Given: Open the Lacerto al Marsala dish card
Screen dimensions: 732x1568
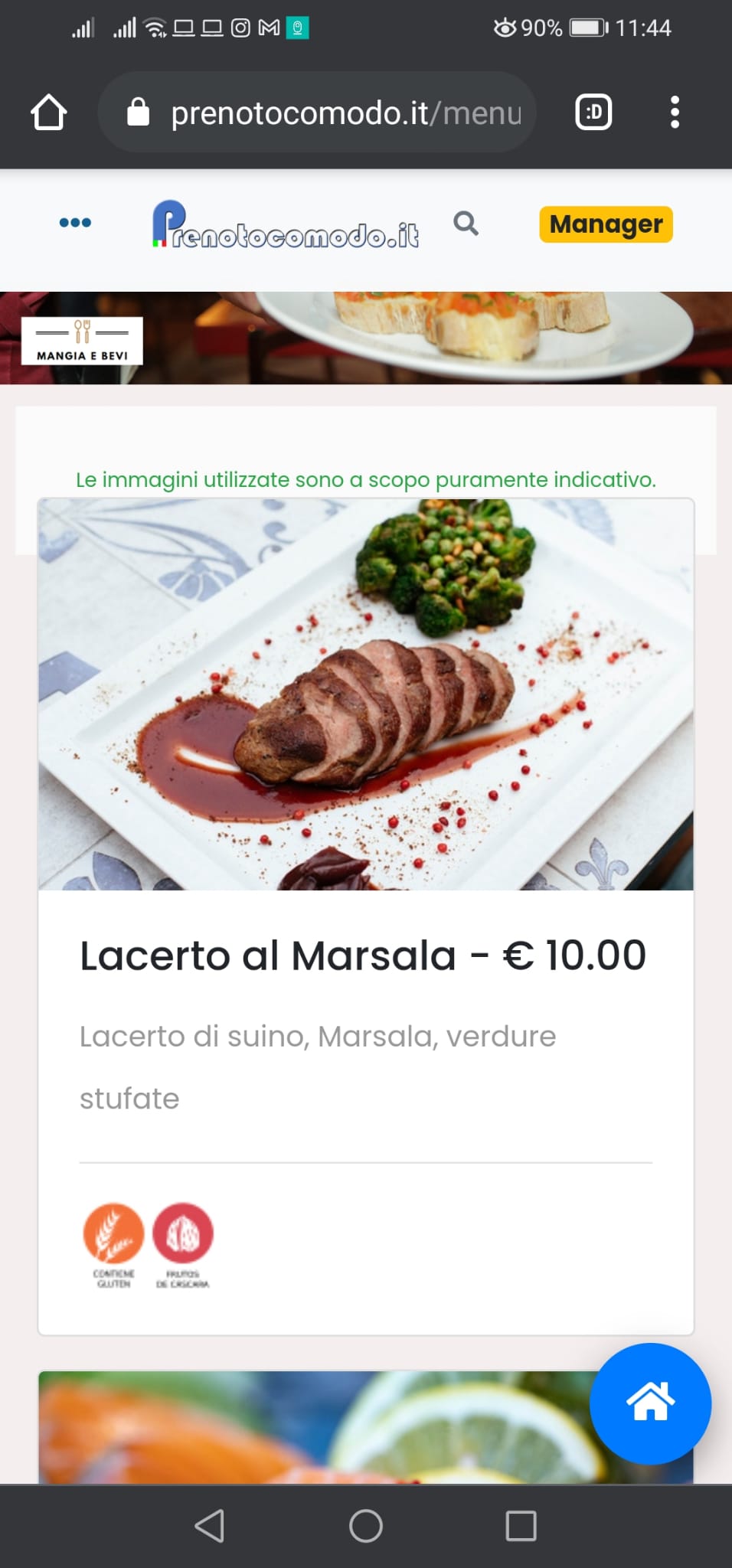Looking at the screenshot, I should [x=363, y=955].
